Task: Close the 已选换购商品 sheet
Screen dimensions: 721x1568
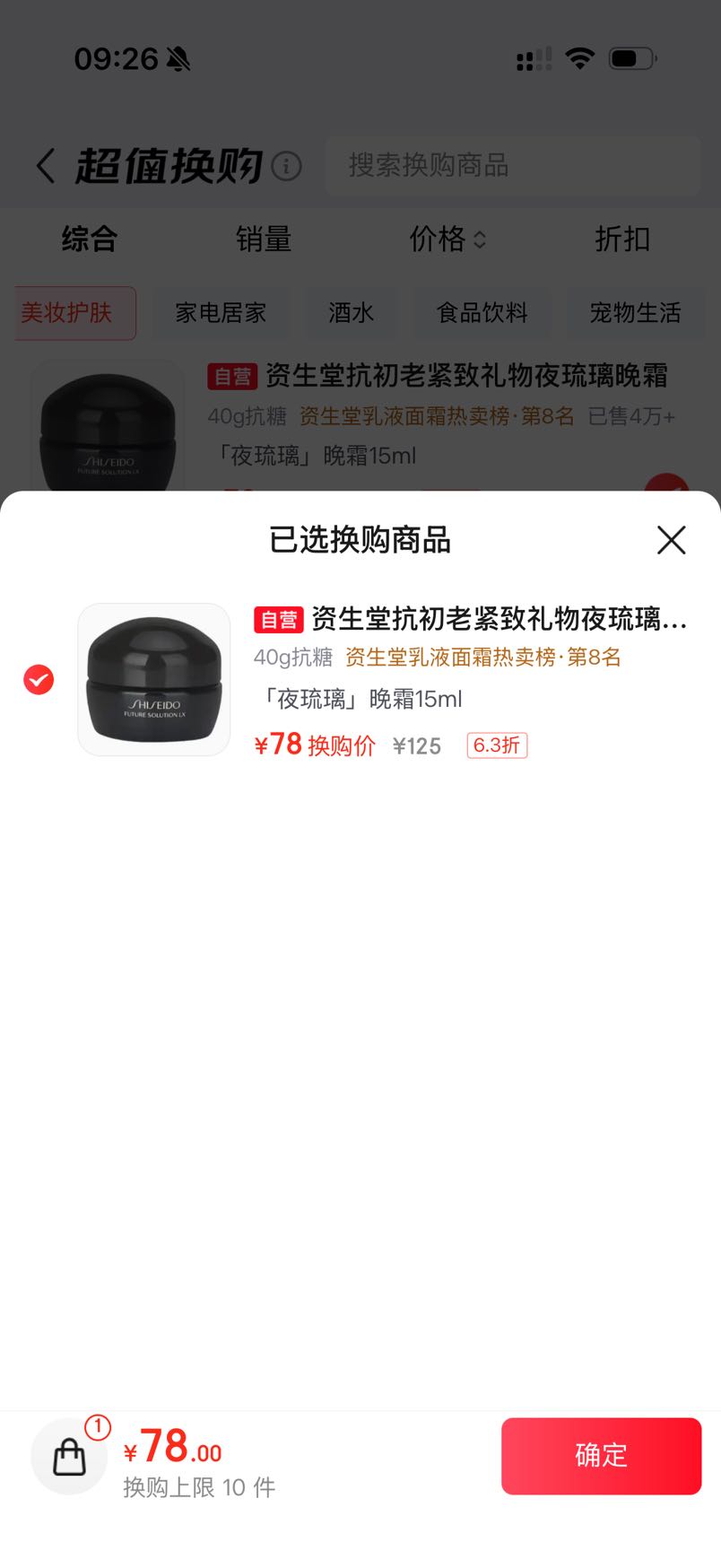Action: coord(671,540)
